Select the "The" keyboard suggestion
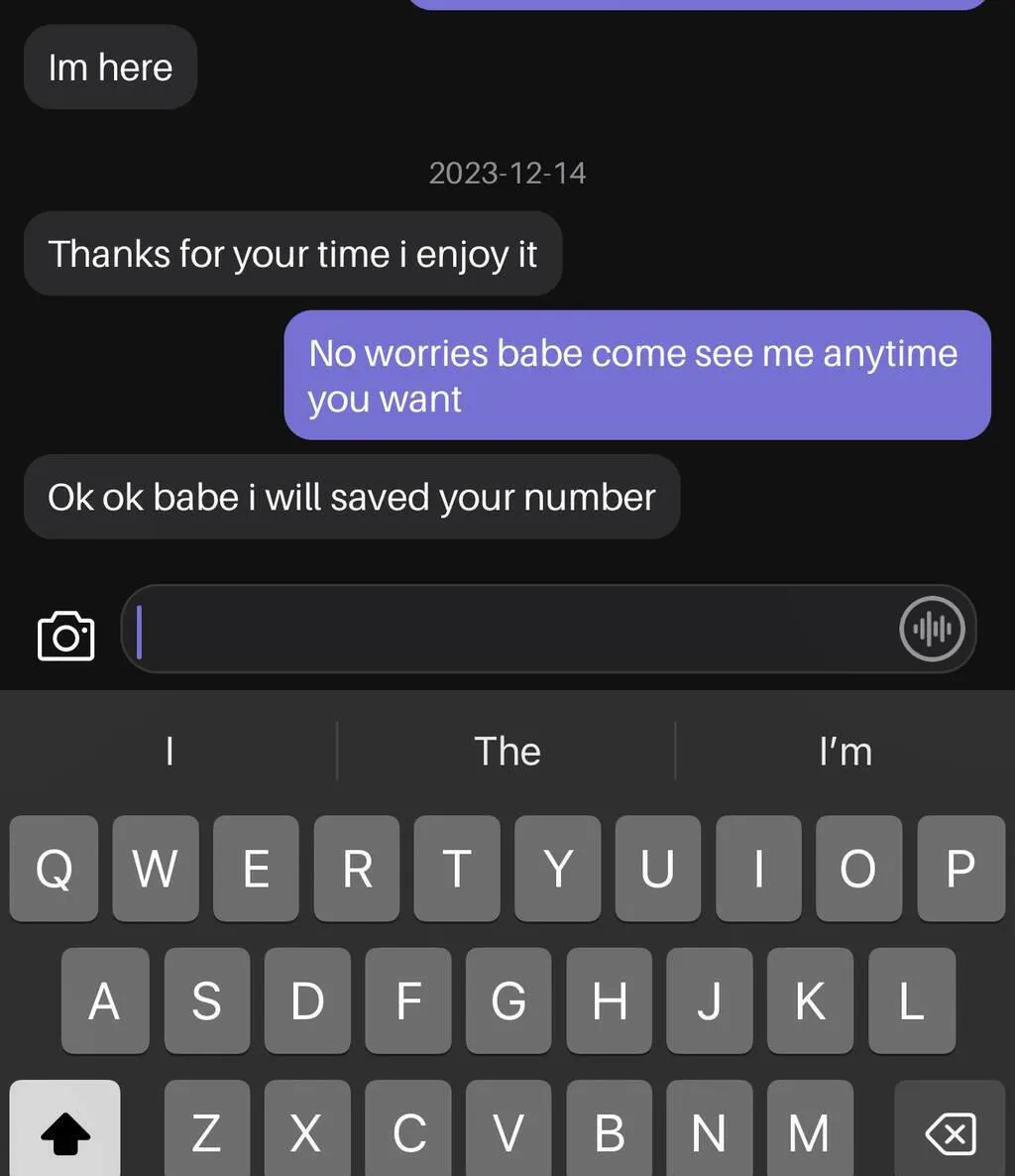Image resolution: width=1015 pixels, height=1176 pixels. coord(507,752)
